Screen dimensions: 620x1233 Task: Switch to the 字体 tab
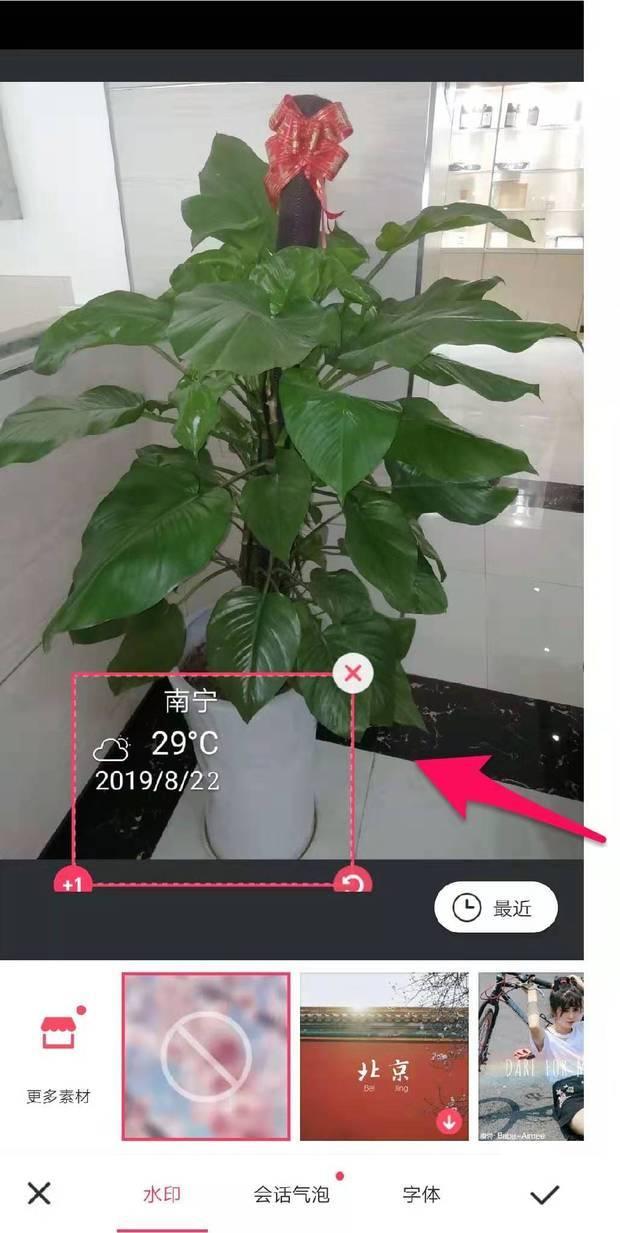click(x=421, y=1194)
